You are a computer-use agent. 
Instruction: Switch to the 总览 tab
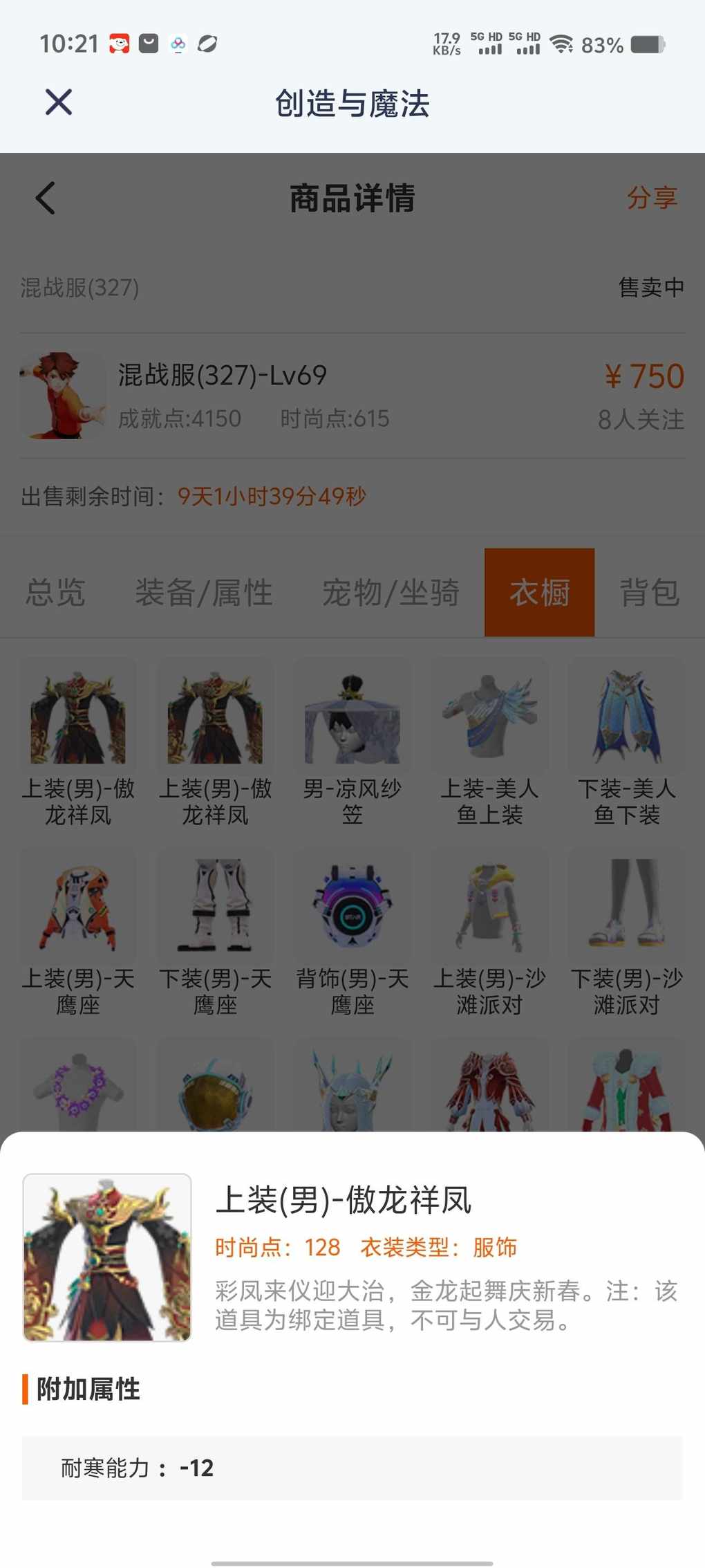point(55,593)
